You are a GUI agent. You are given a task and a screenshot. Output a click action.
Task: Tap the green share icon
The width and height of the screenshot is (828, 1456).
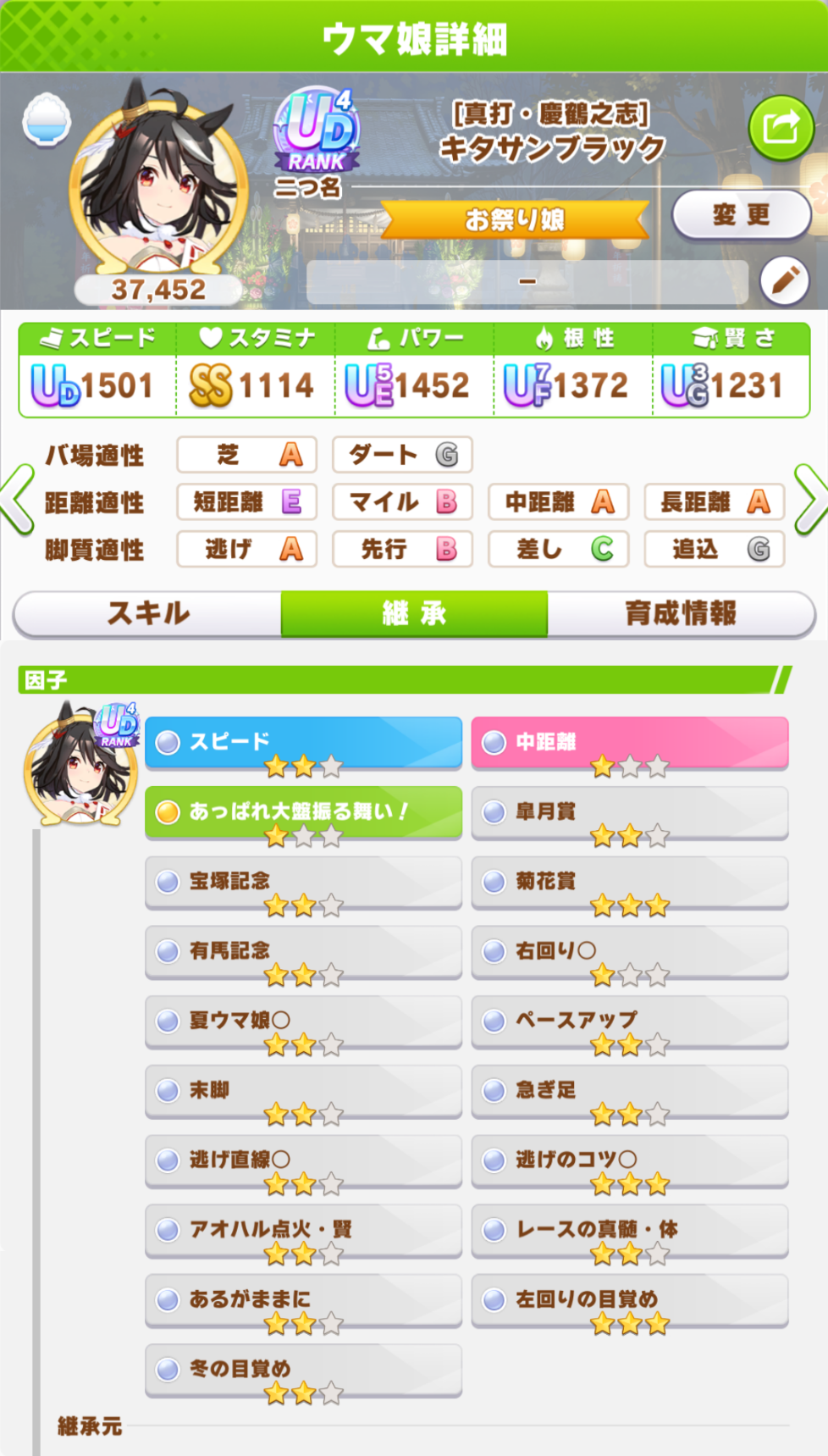781,129
